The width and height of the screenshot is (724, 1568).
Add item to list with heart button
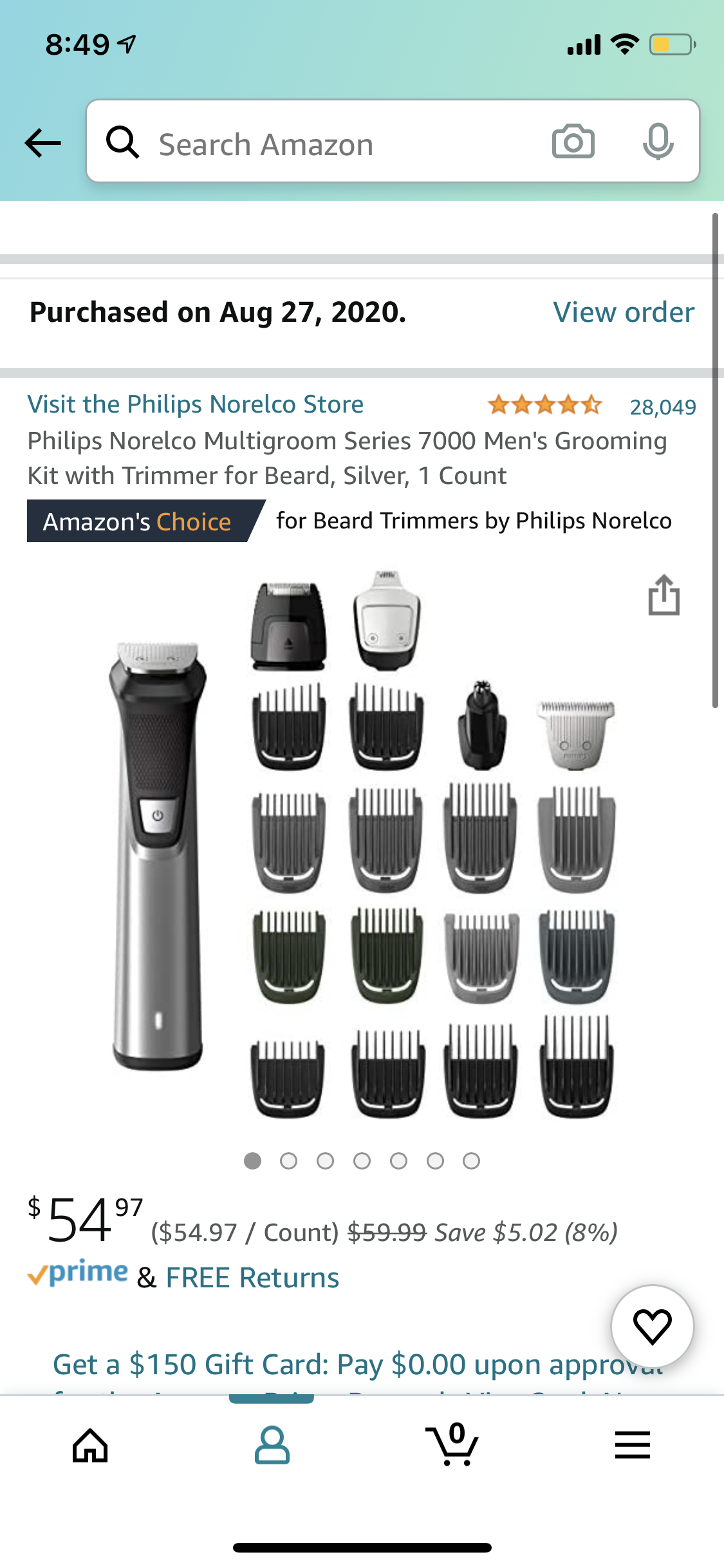click(x=653, y=1326)
